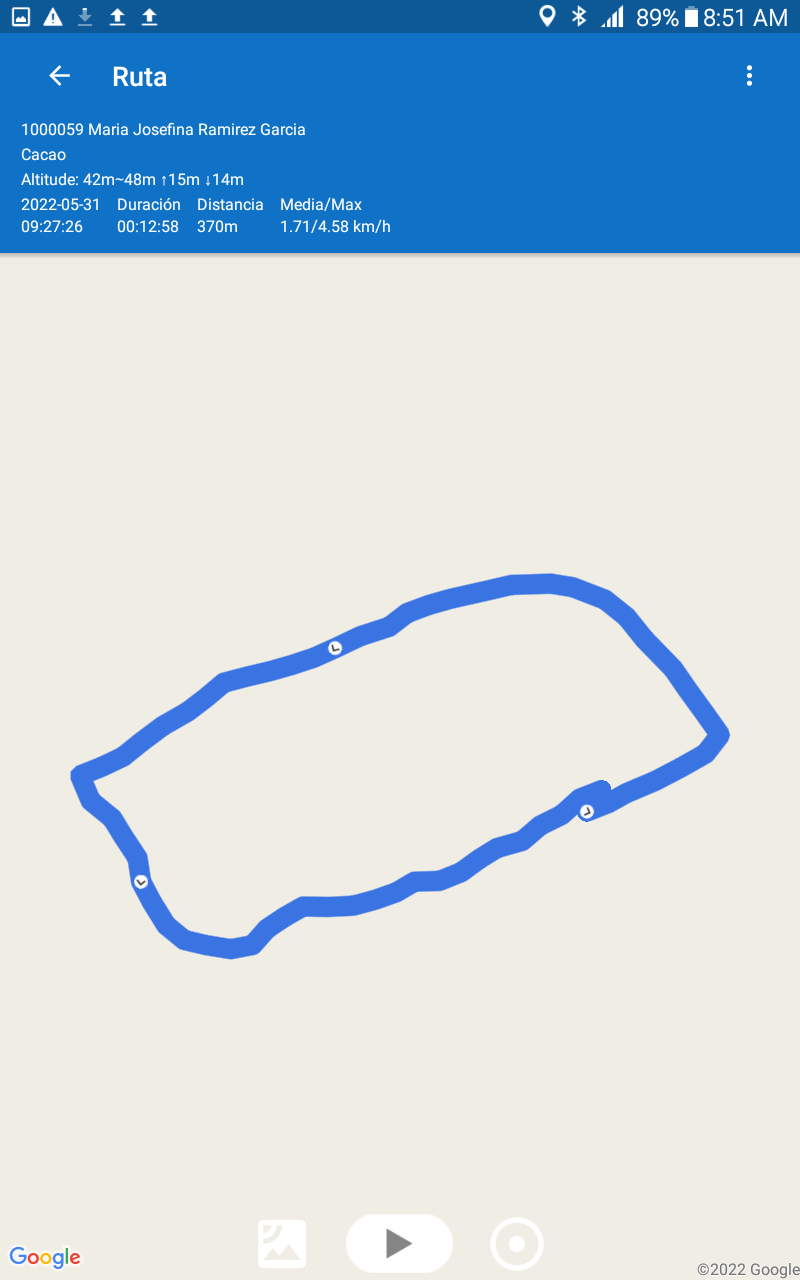Center map on the route
800x1280 pixels.
coord(517,1244)
